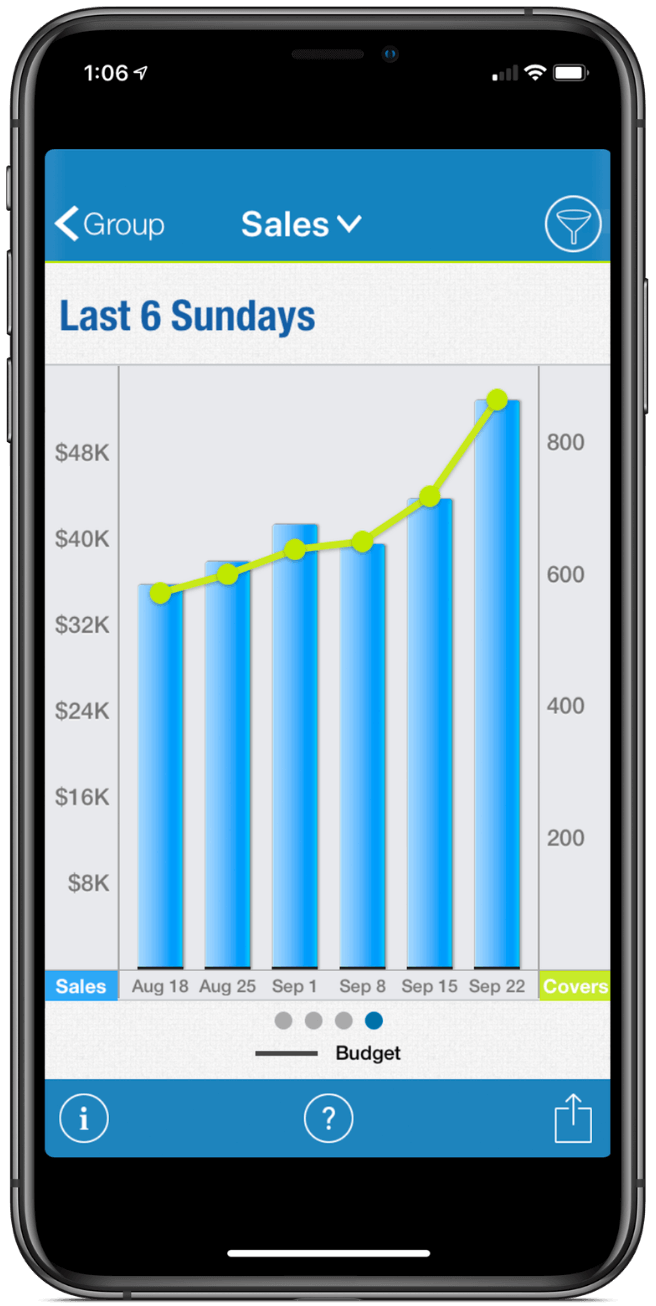Open the filter funnel icon
656x1306 pixels.
point(573,224)
